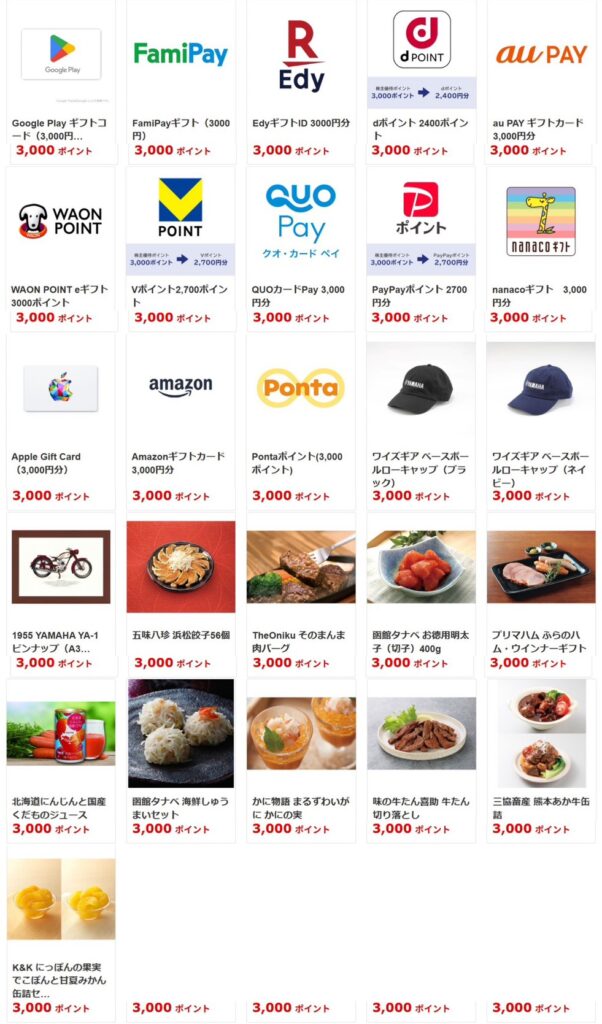Open the Hokkaido carrot juice product
Image resolution: width=602 pixels, height=1024 pixels.
[x=61, y=733]
